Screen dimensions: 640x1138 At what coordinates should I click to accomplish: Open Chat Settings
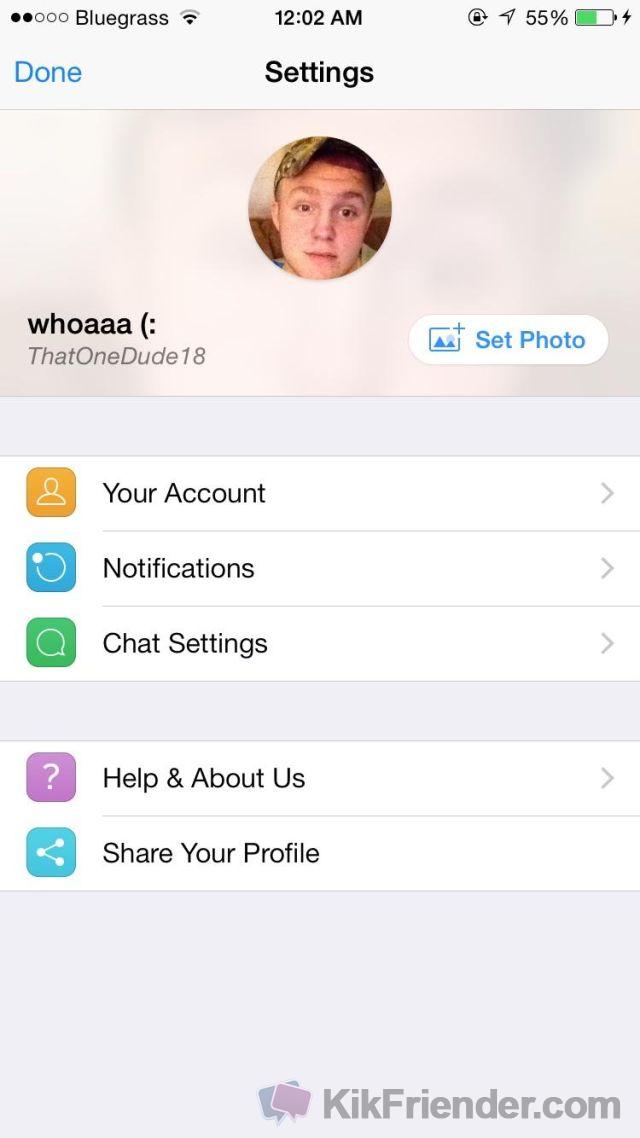pyautogui.click(x=320, y=644)
